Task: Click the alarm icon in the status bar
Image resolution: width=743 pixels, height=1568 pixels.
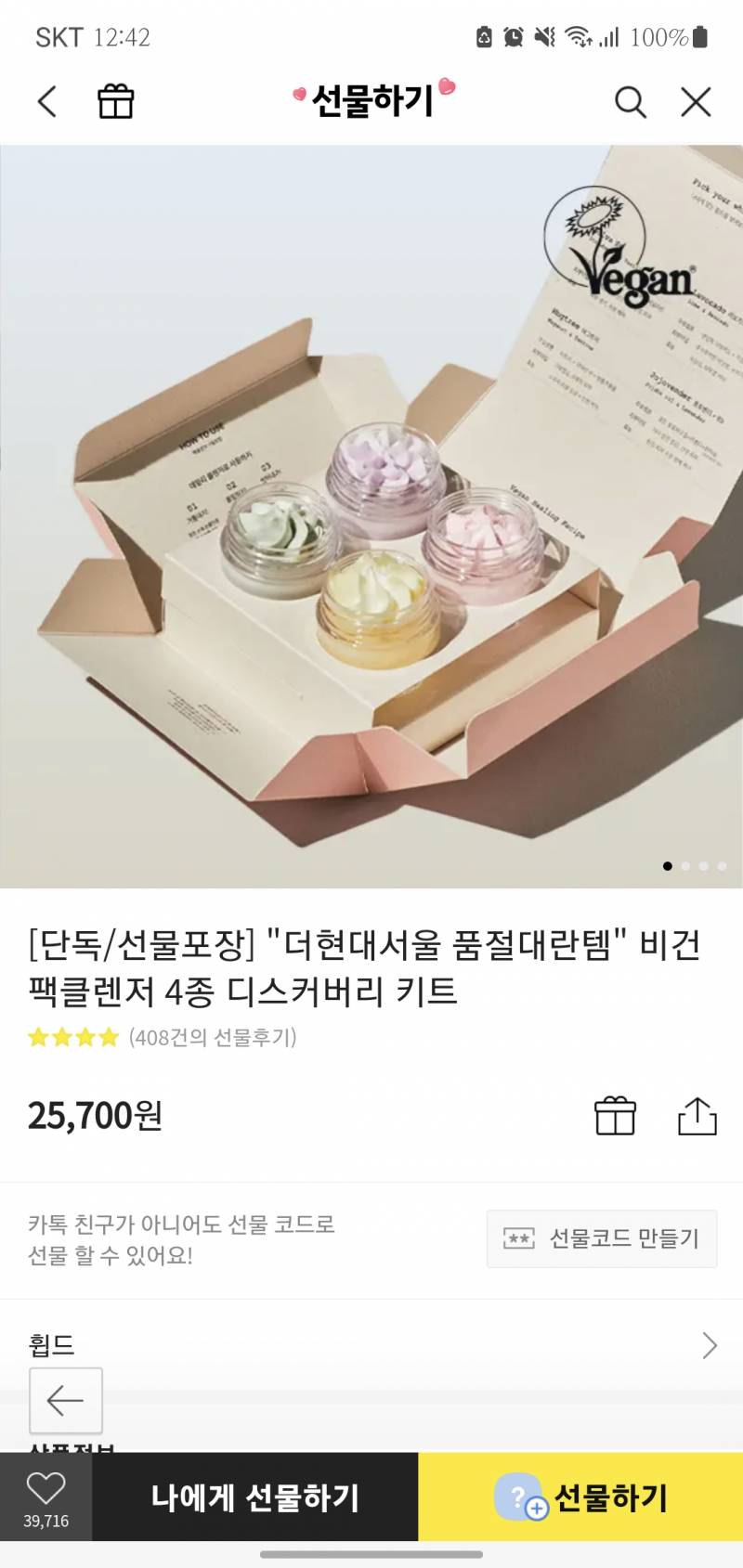Action: [x=512, y=37]
